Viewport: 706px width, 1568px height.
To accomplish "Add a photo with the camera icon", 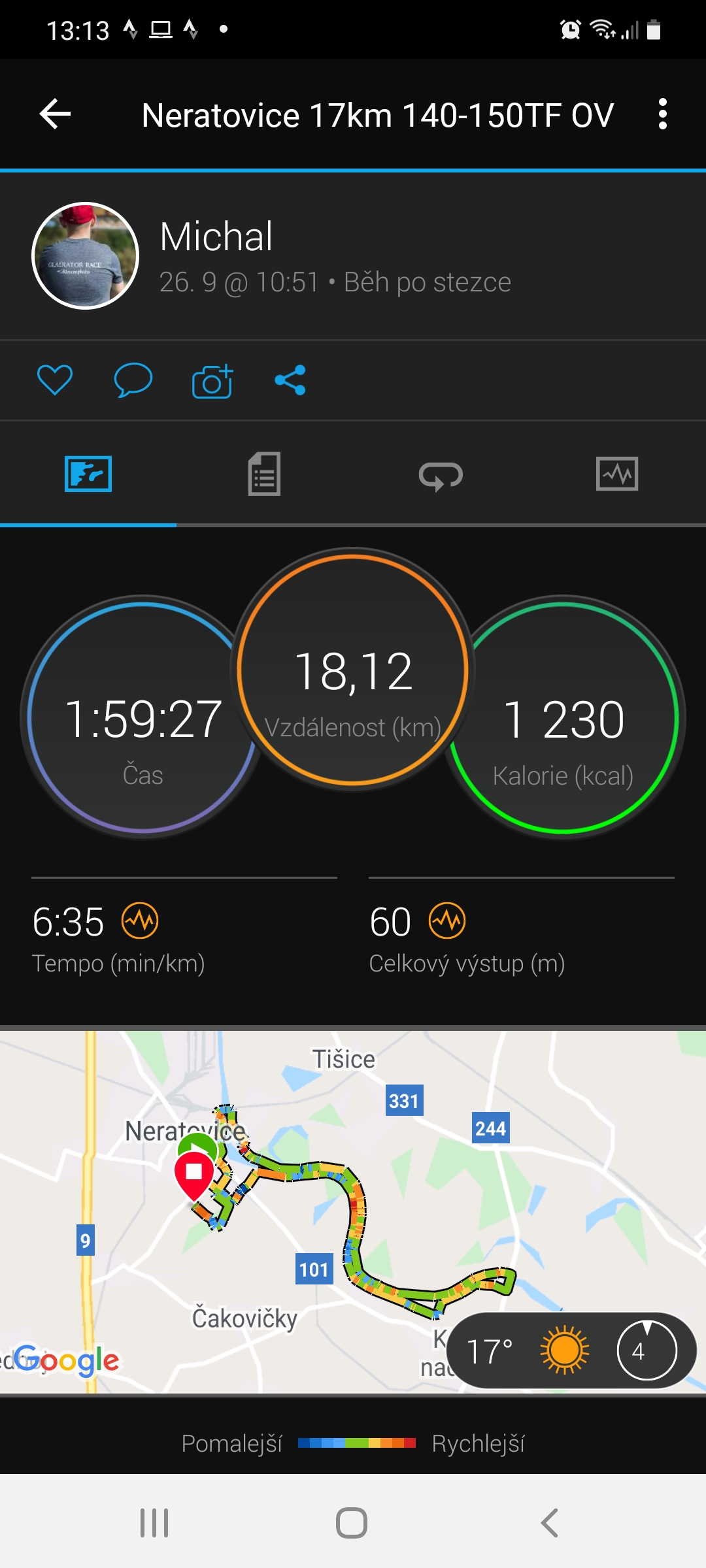I will [x=212, y=381].
